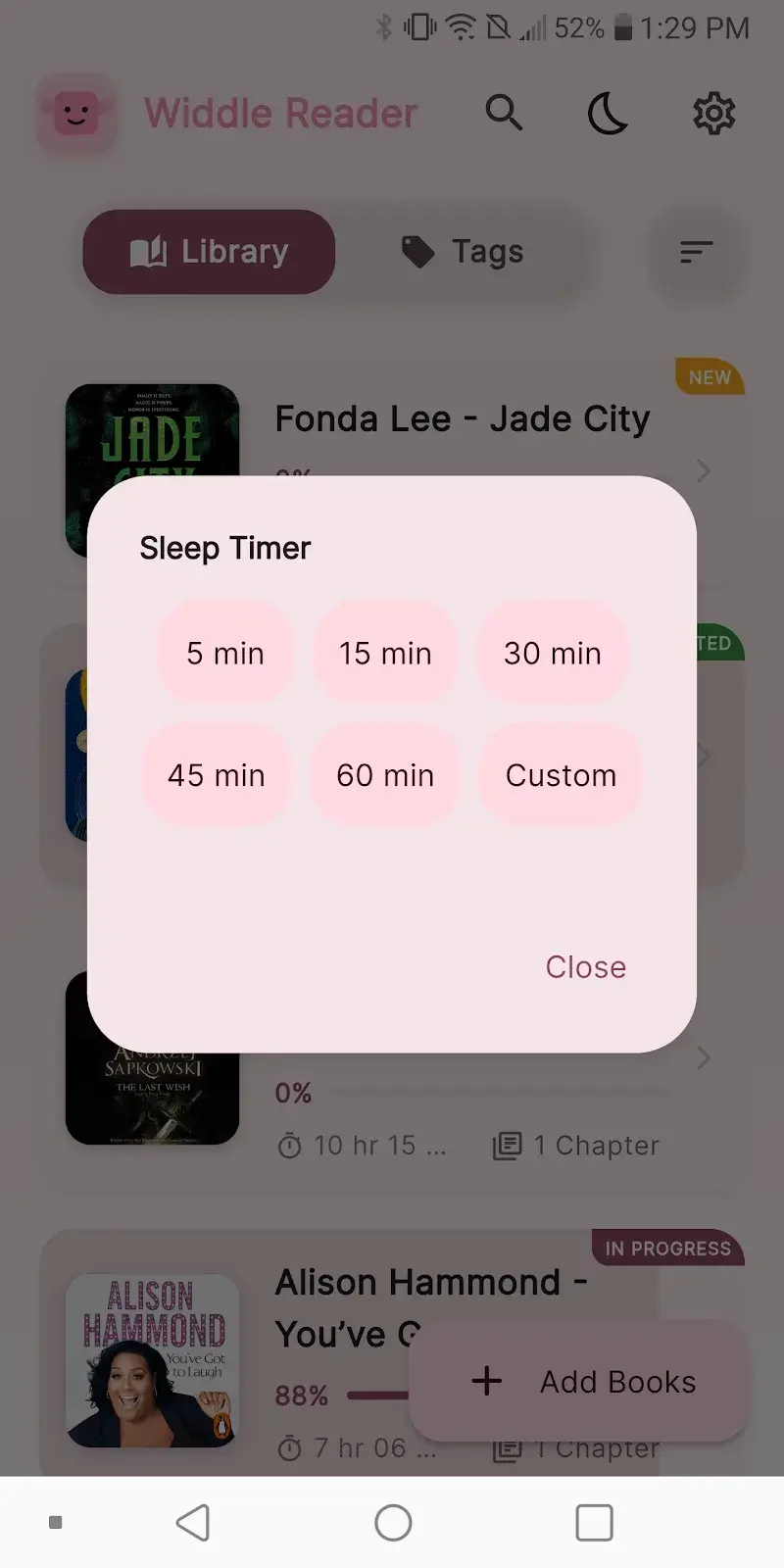Click the Widdle Reader smiley logo
The height and width of the screenshot is (1568, 784).
point(76,112)
